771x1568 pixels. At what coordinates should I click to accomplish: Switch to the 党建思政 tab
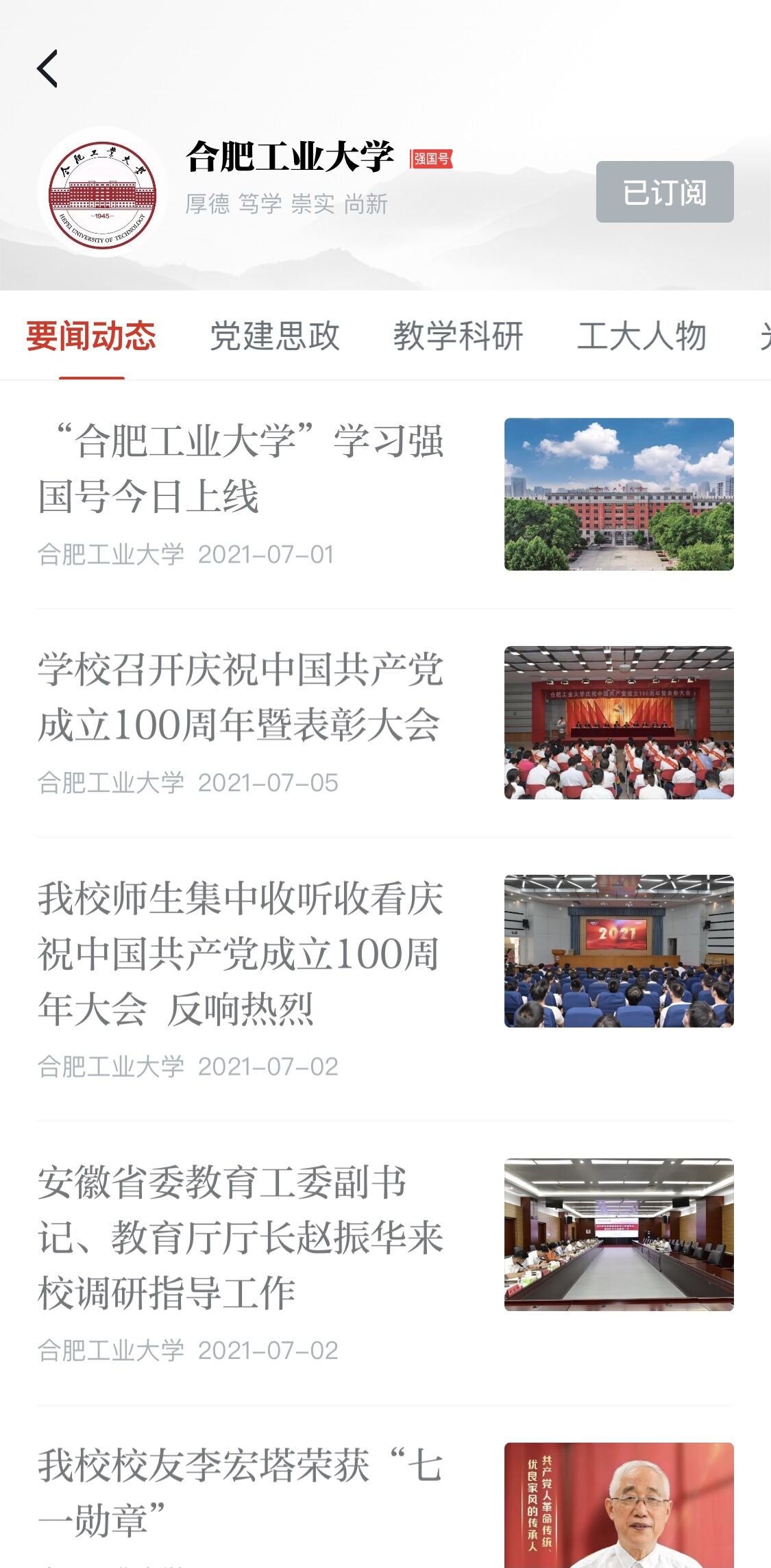pyautogui.click(x=274, y=336)
